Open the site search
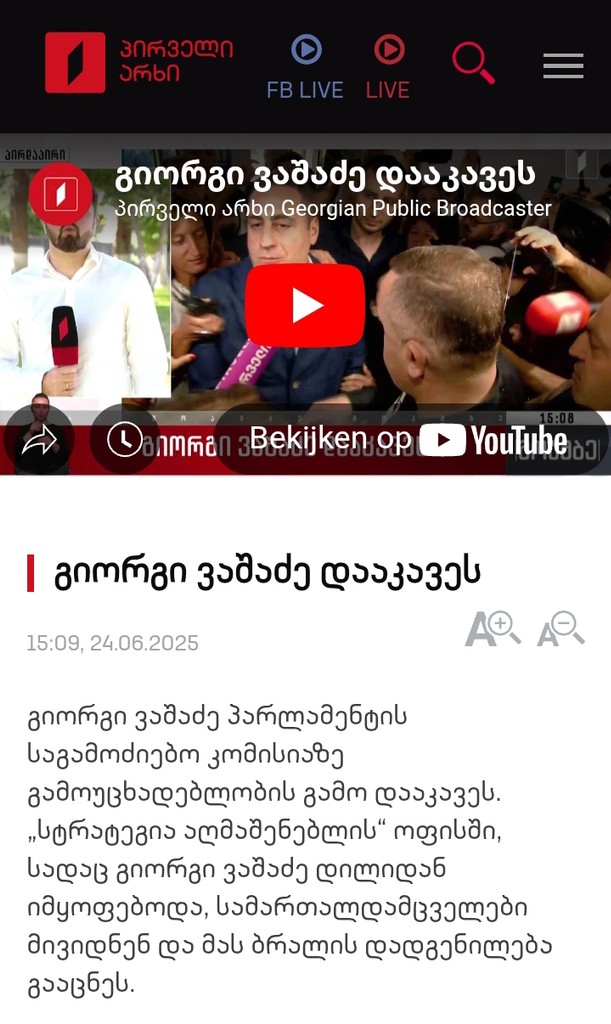This screenshot has height=1024, width=611. click(473, 63)
